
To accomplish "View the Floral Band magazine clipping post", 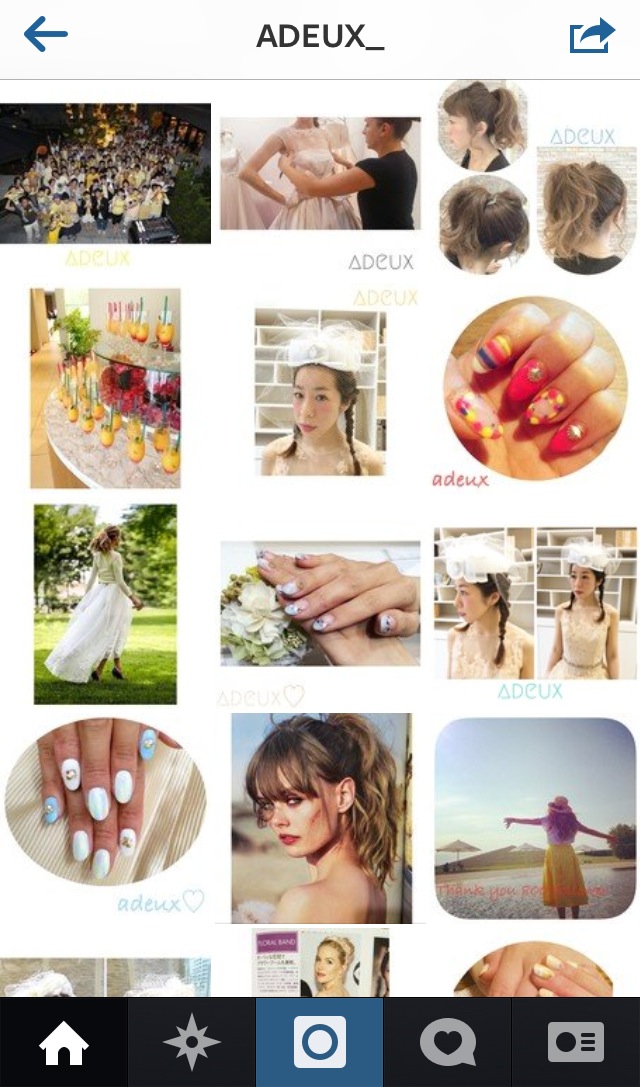I will pyautogui.click(x=320, y=963).
